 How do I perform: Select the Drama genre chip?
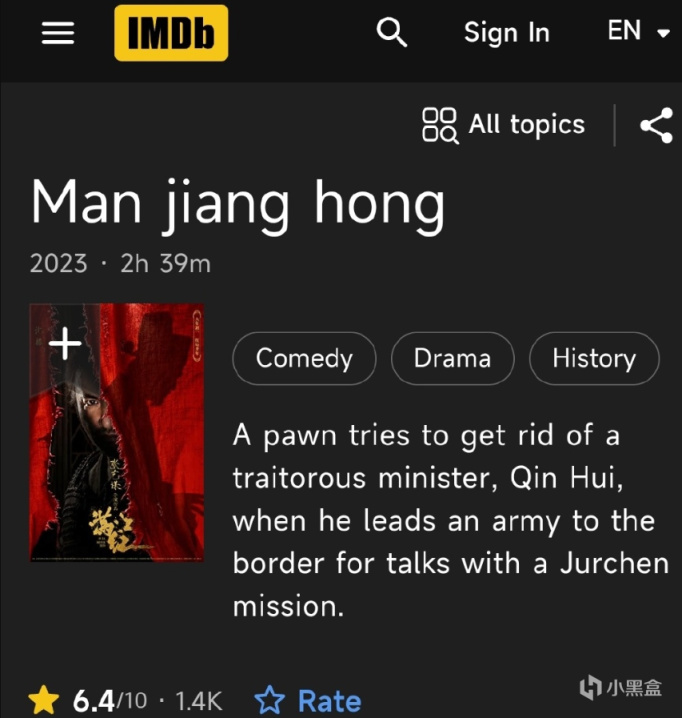[x=452, y=358]
